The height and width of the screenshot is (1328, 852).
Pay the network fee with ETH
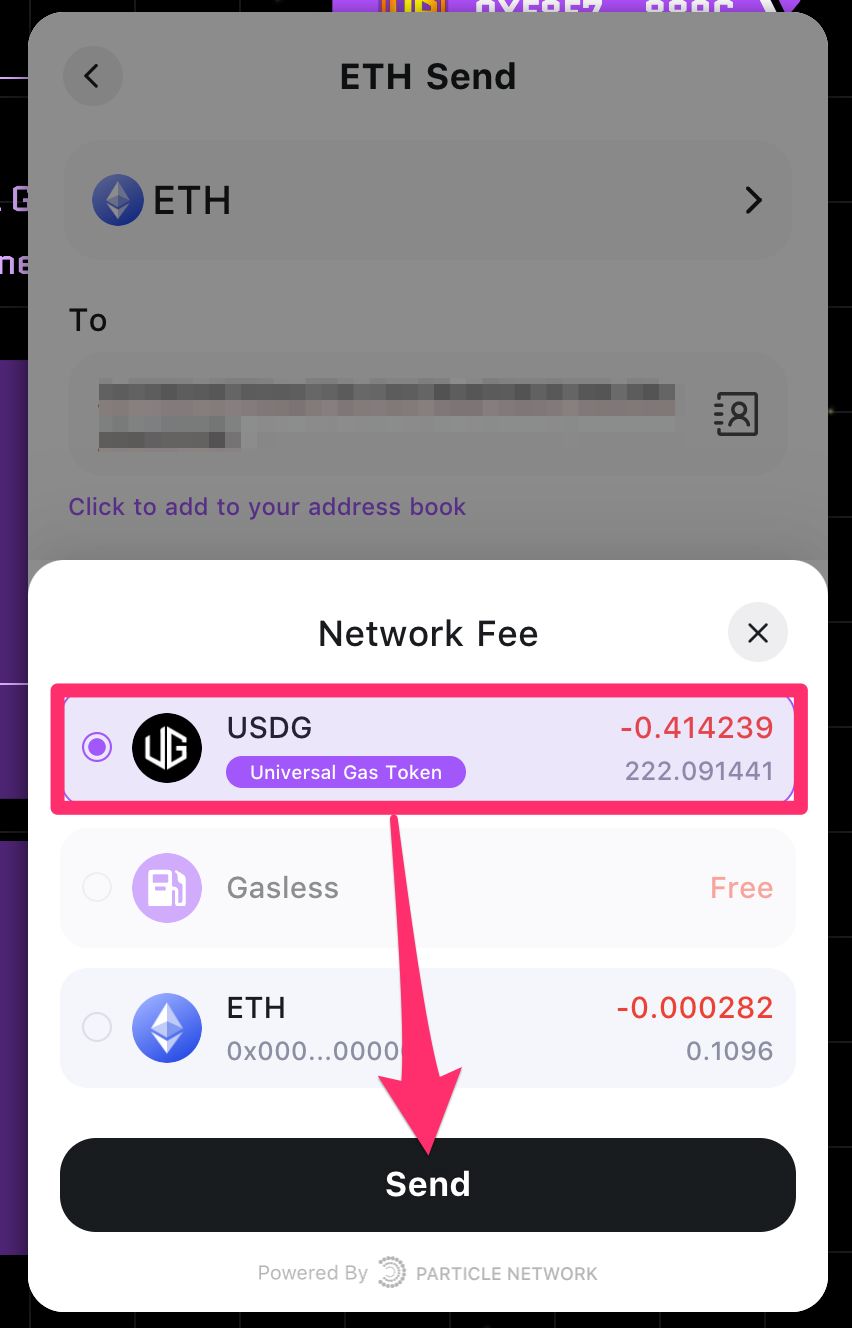pos(97,1028)
